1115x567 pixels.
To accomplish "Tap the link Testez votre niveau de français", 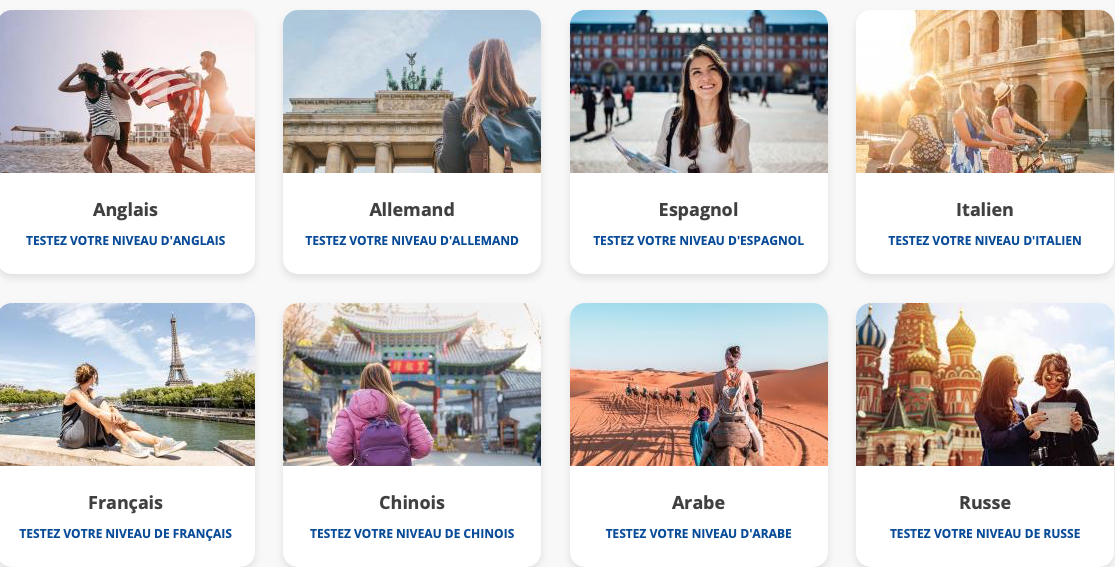I will pos(125,534).
